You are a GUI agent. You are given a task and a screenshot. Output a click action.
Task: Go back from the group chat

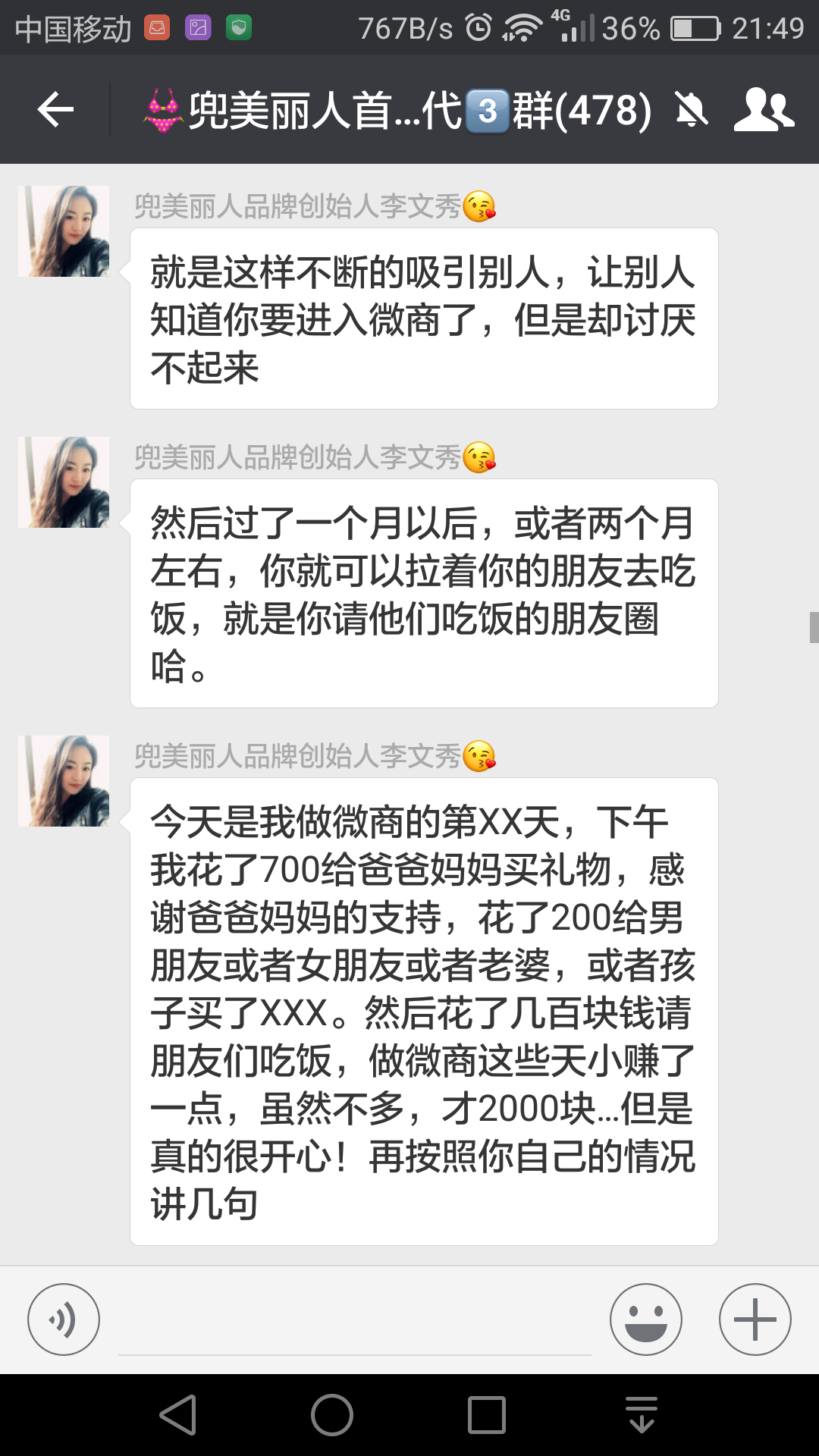[55, 111]
